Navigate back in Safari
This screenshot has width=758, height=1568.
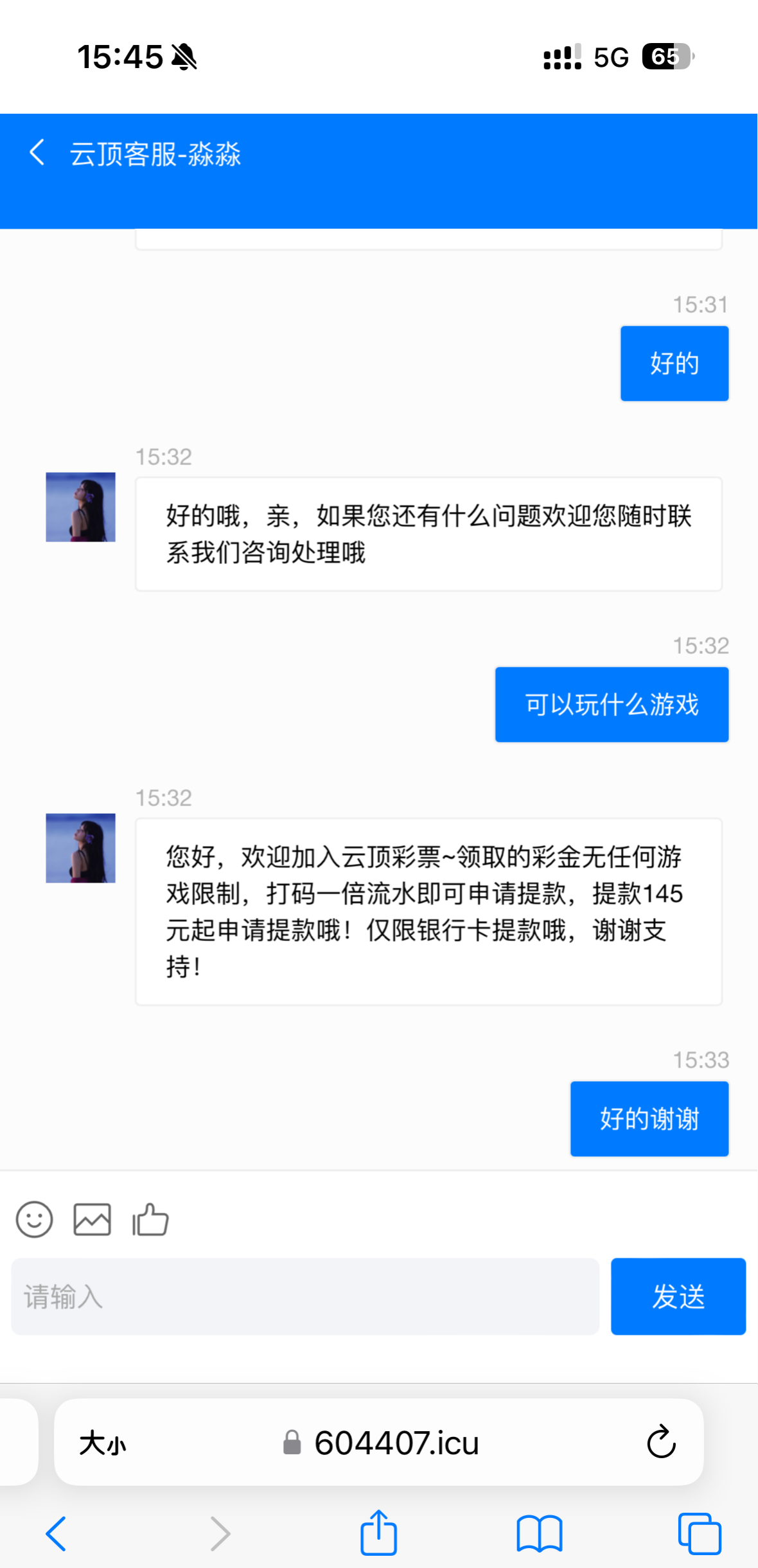tap(56, 1534)
